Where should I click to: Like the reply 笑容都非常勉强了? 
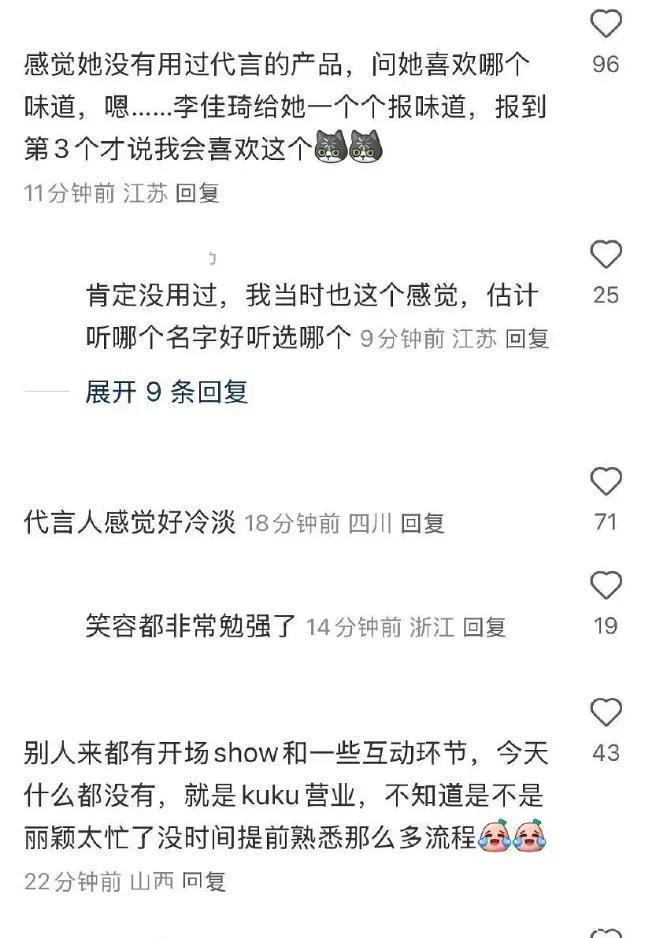pos(606,586)
